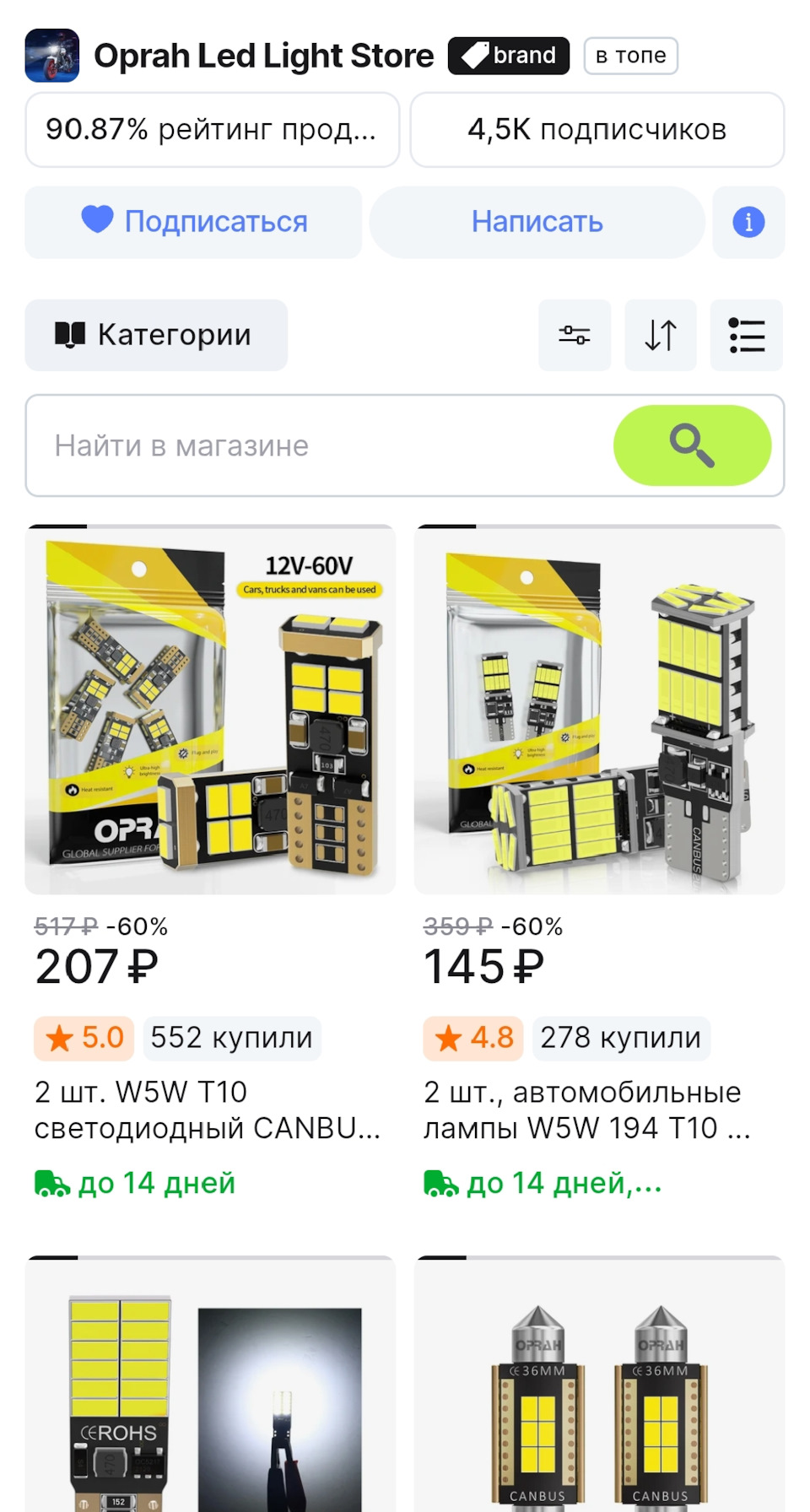Tap Написать to message the seller
This screenshot has height=1512, width=810.
click(537, 222)
